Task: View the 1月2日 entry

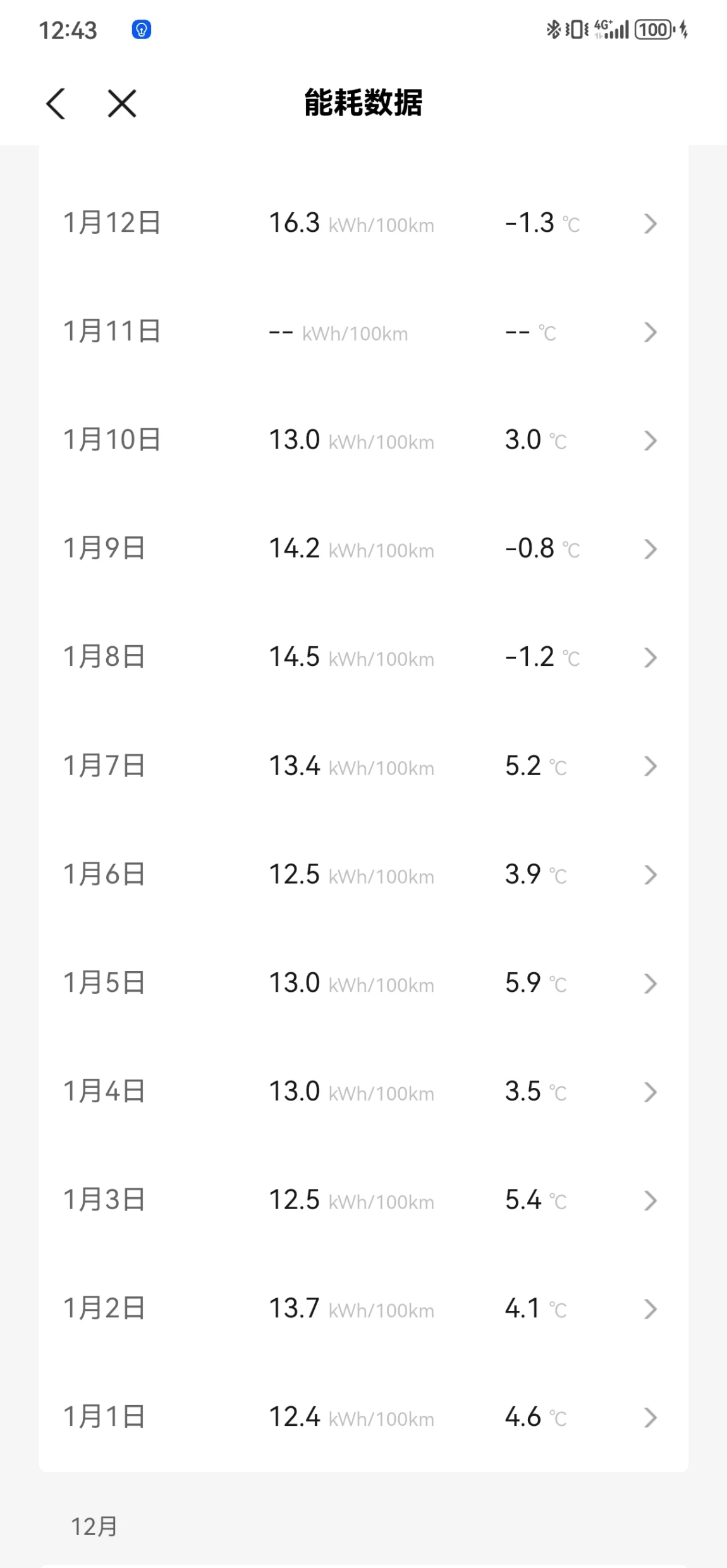Action: coord(363,1309)
